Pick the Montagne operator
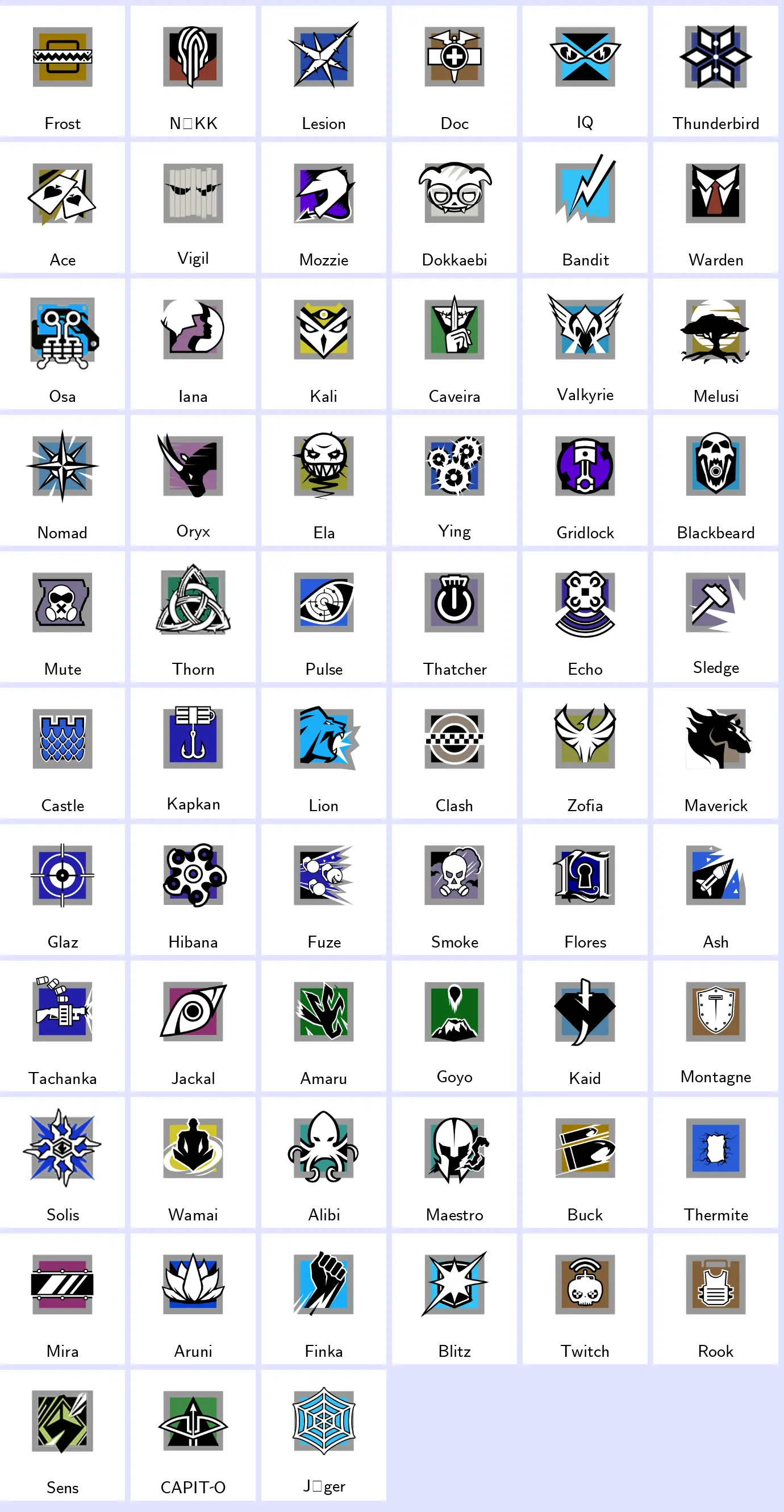Viewport: 784px width, 1512px height. (x=715, y=1025)
